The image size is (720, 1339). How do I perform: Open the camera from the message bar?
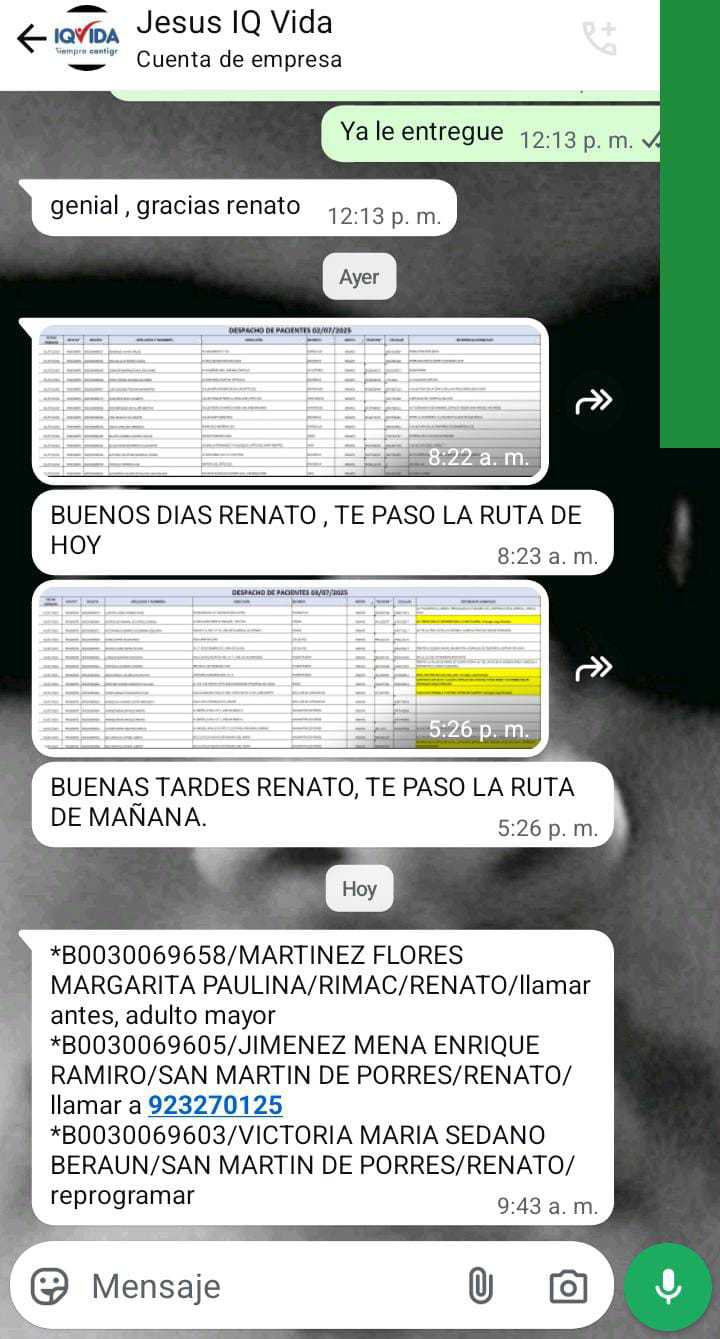tap(568, 1286)
